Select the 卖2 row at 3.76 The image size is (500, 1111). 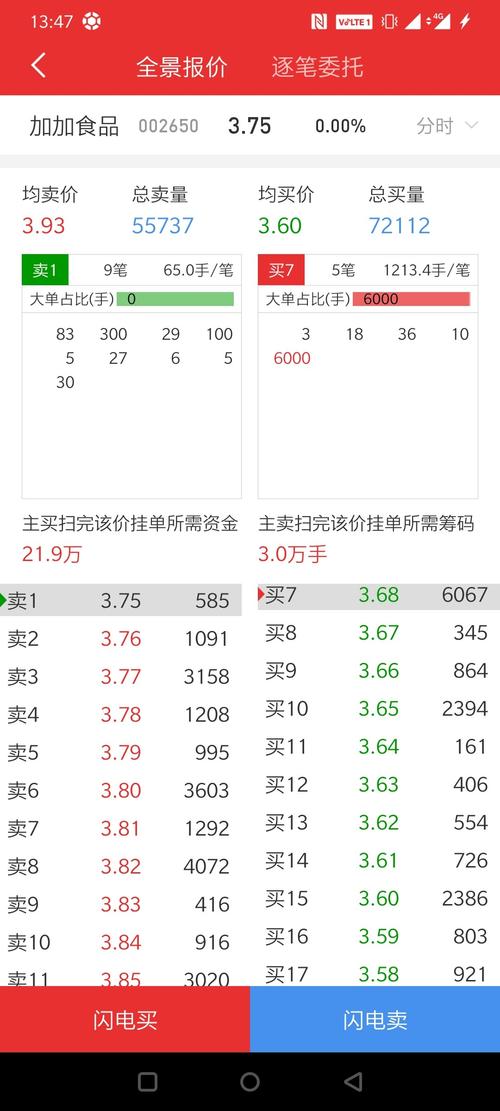point(120,639)
